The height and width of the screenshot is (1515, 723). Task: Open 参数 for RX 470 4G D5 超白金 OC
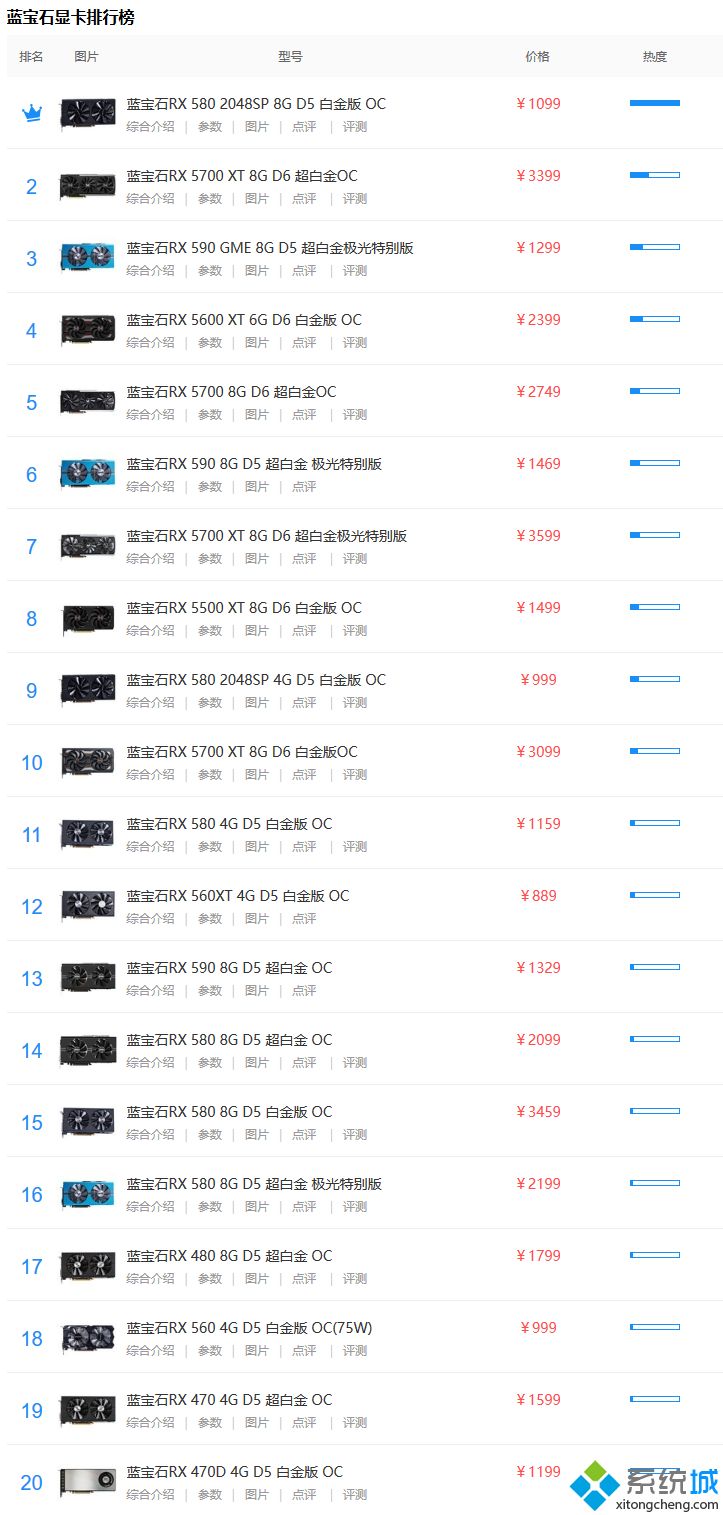tap(210, 1423)
